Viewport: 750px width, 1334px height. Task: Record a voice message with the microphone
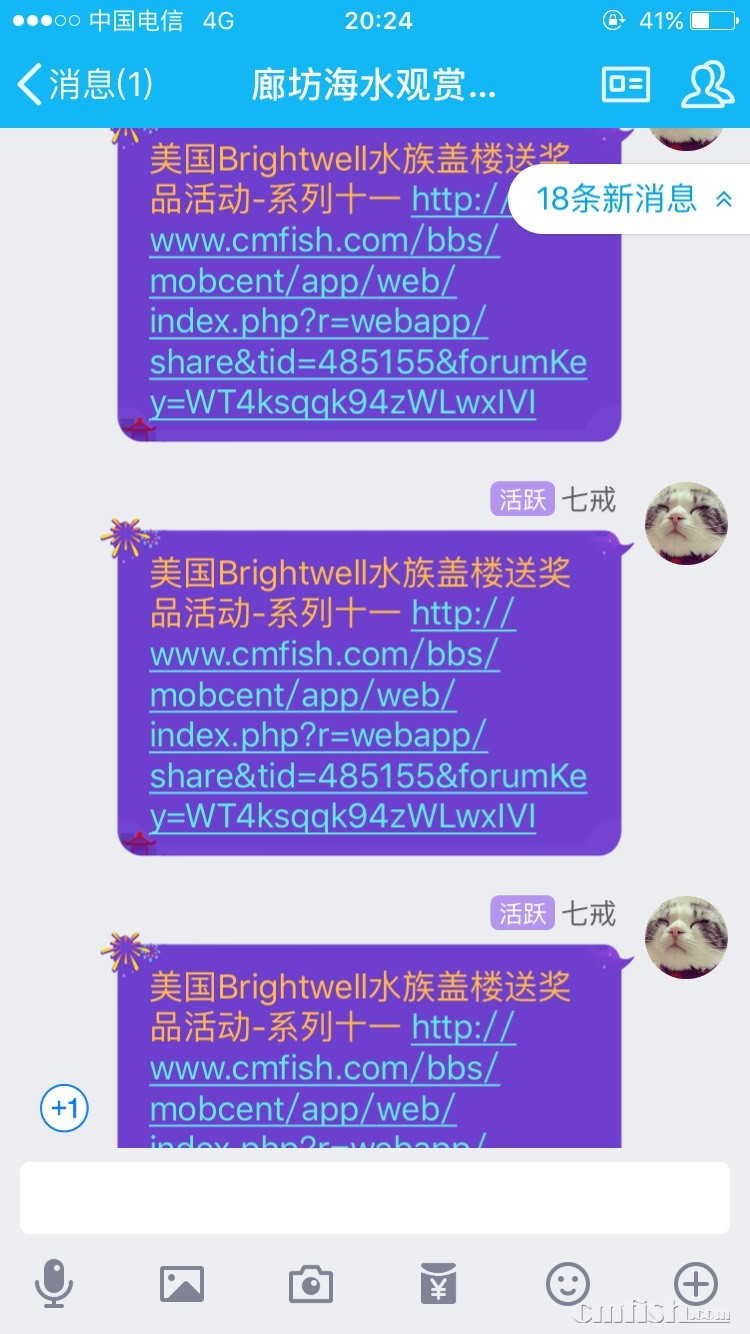pyautogui.click(x=54, y=1283)
